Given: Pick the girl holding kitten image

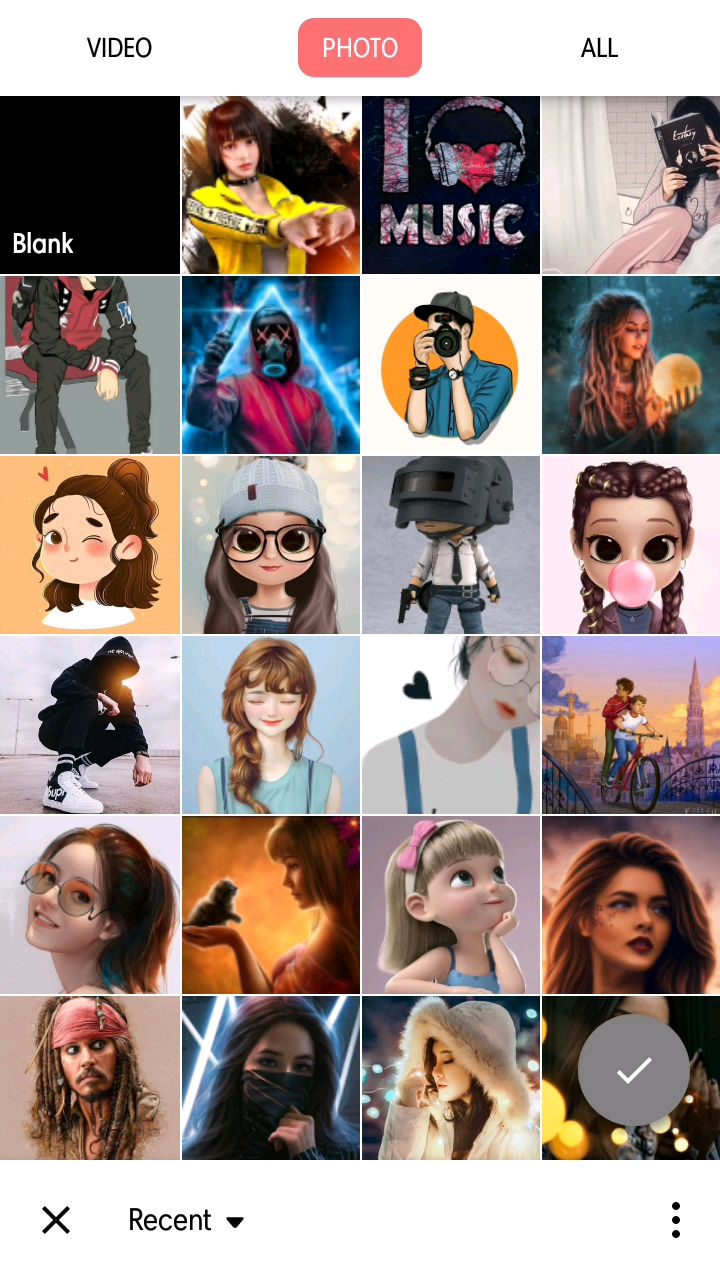Looking at the screenshot, I should click(270, 905).
